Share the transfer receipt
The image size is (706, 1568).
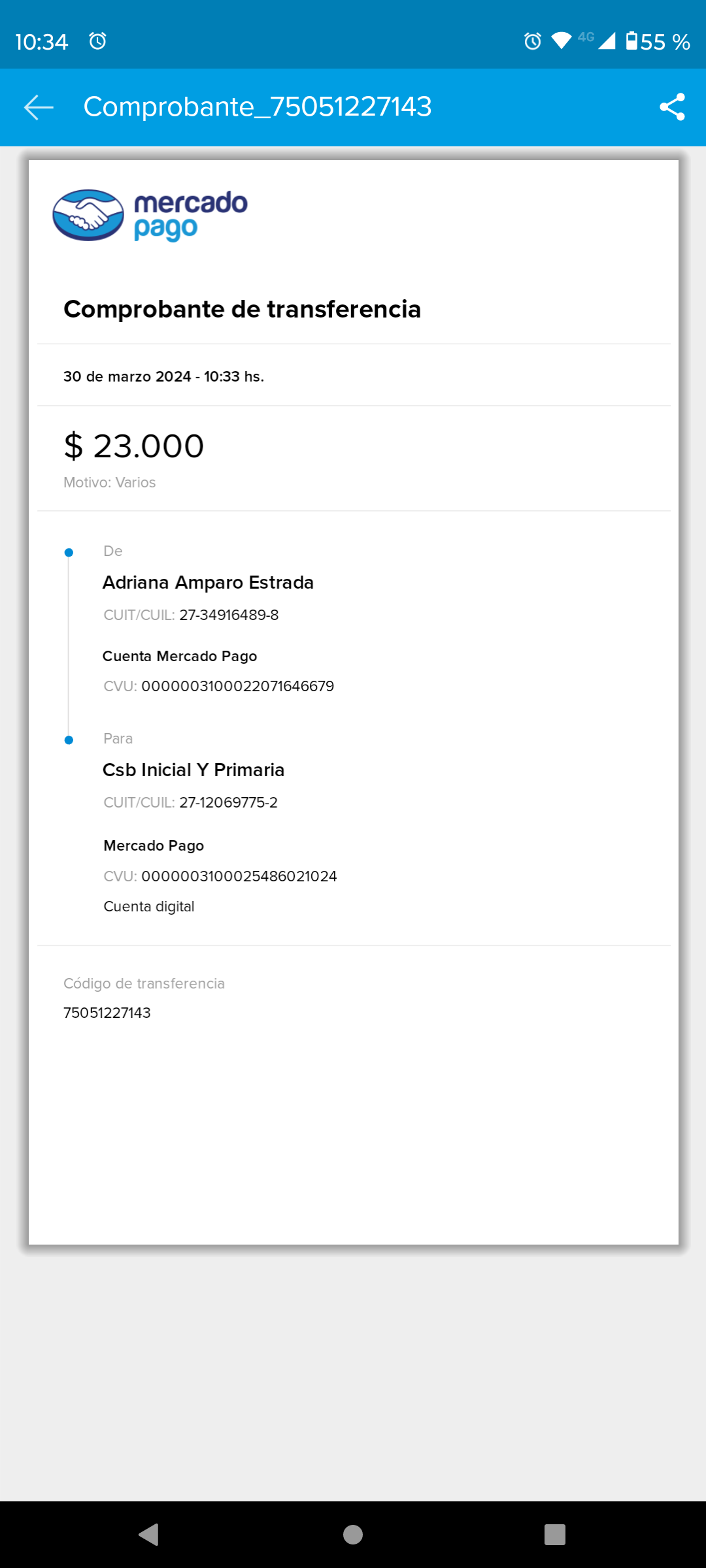coord(672,107)
